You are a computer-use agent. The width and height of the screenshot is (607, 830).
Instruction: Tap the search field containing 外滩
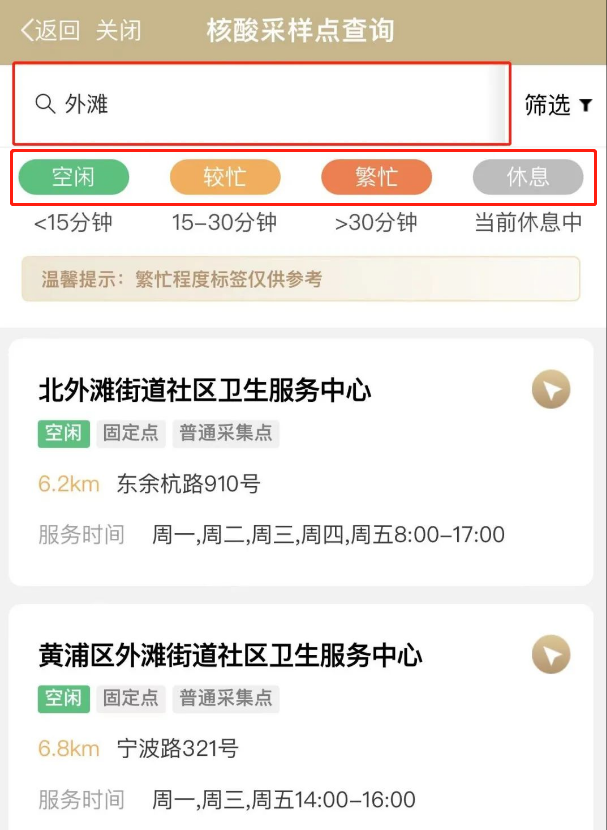[x=260, y=104]
